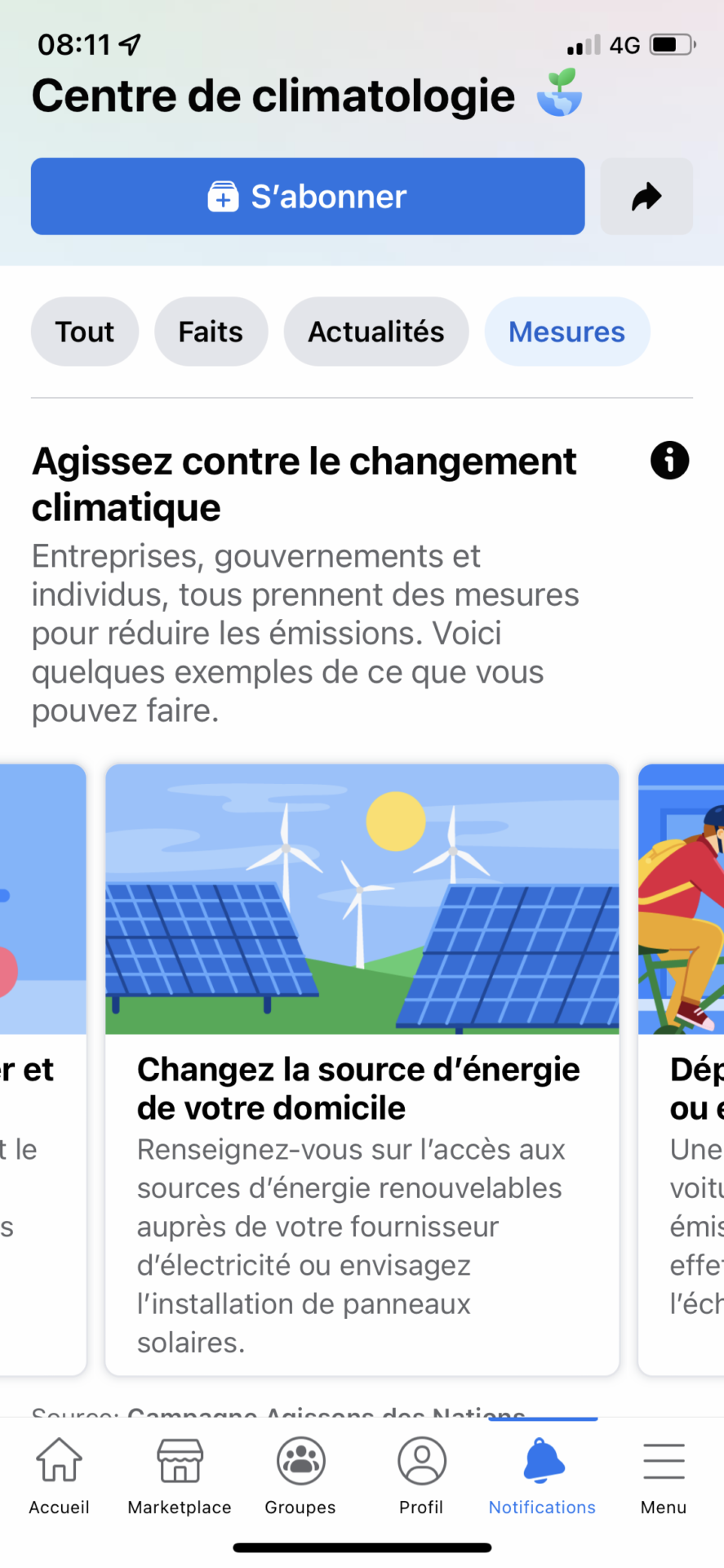The width and height of the screenshot is (724, 1568).
Task: Switch to the Groupes tab
Action: tap(300, 1475)
